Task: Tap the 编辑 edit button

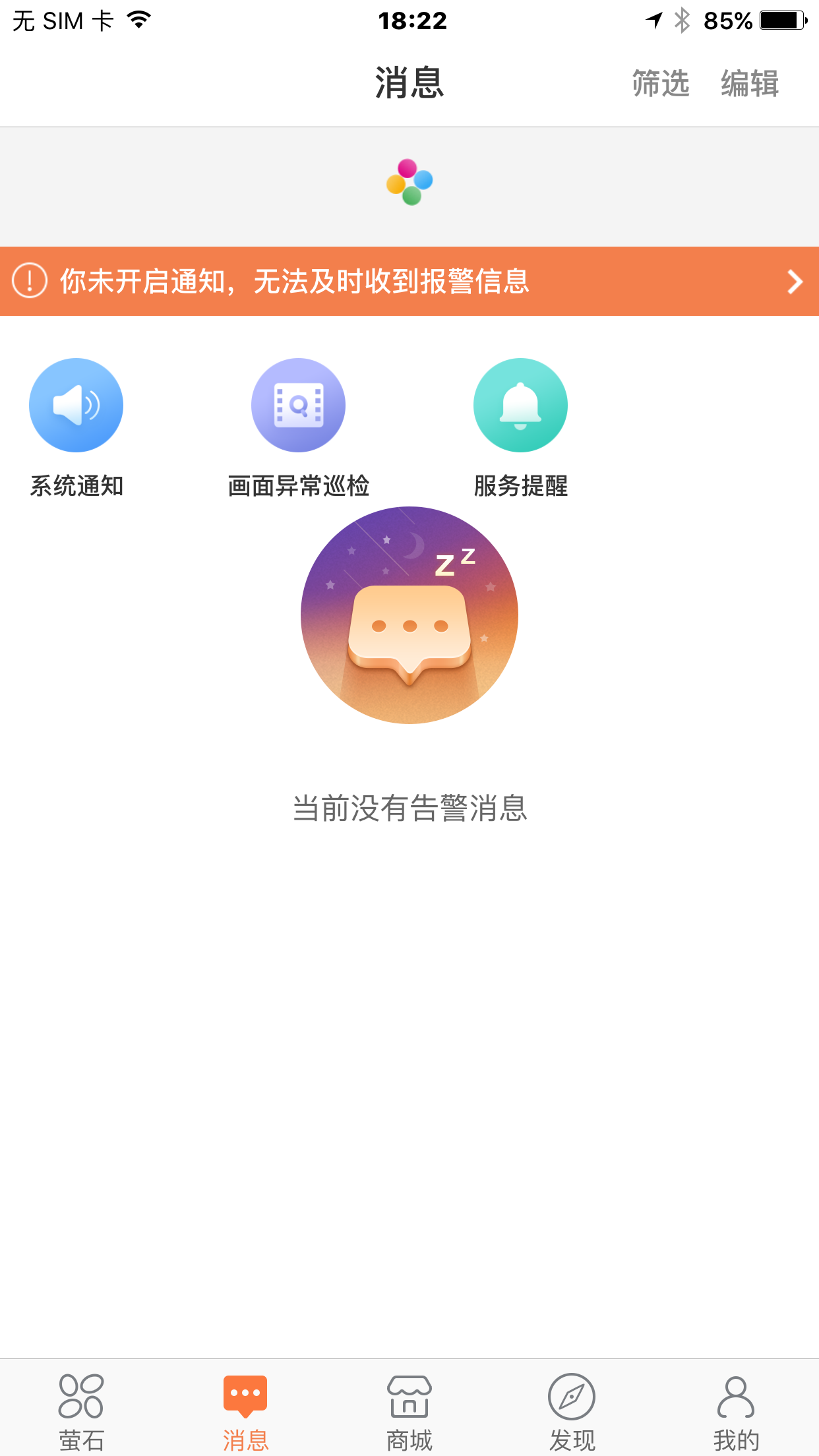Action: (750, 84)
